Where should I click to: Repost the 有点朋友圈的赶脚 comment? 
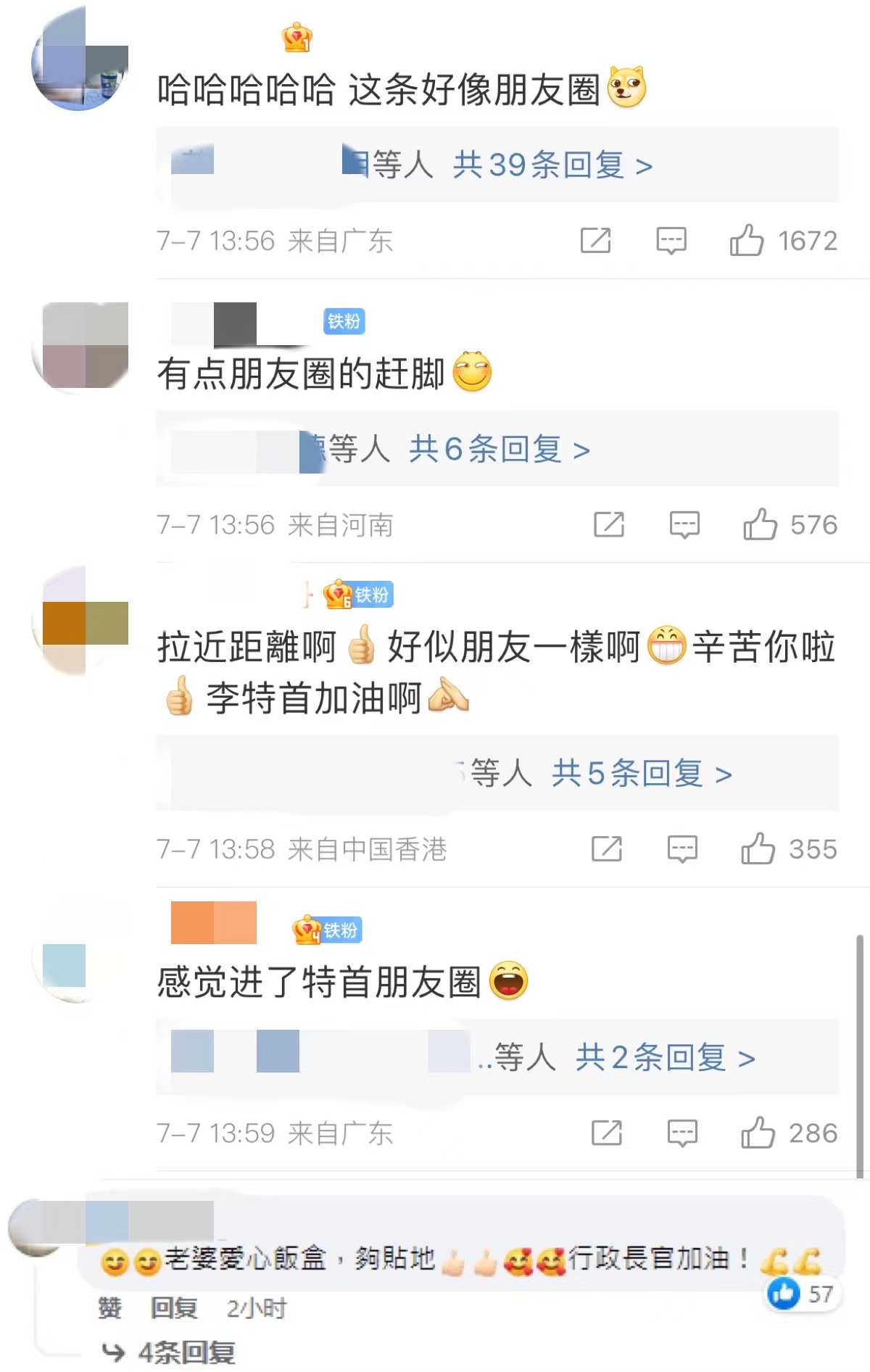coord(608,524)
